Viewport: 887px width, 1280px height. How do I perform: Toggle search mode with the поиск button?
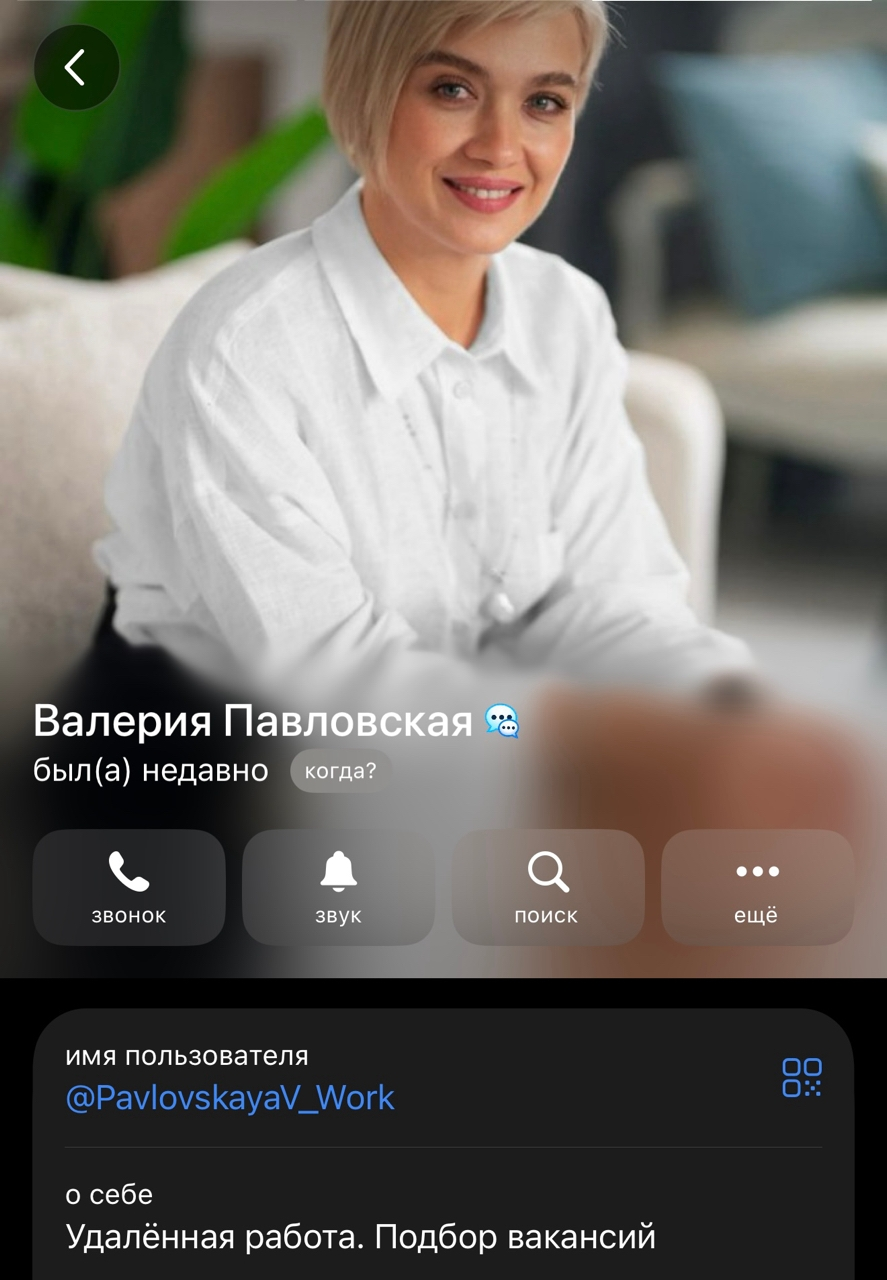click(x=547, y=886)
